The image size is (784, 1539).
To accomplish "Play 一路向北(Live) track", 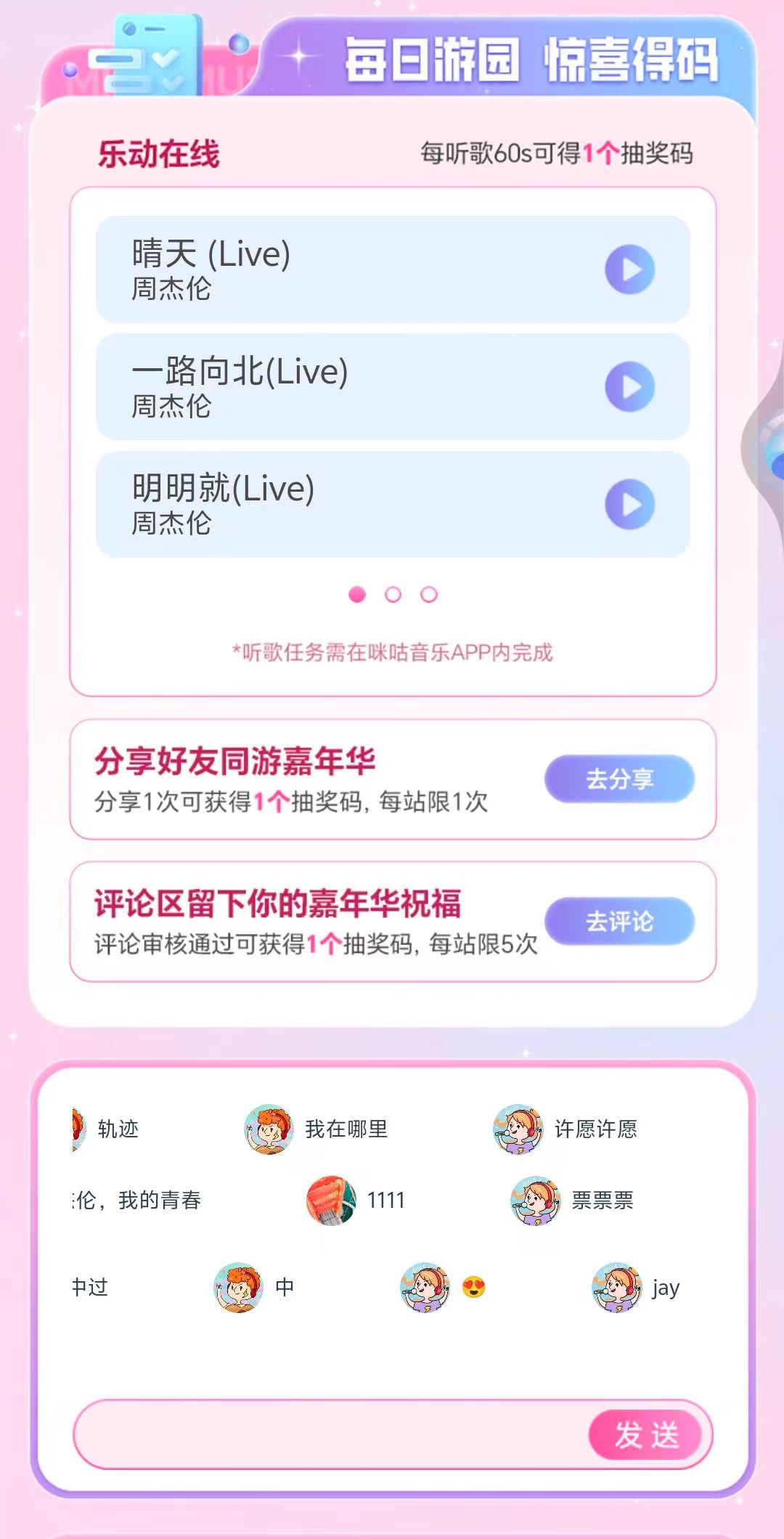I will 629,386.
